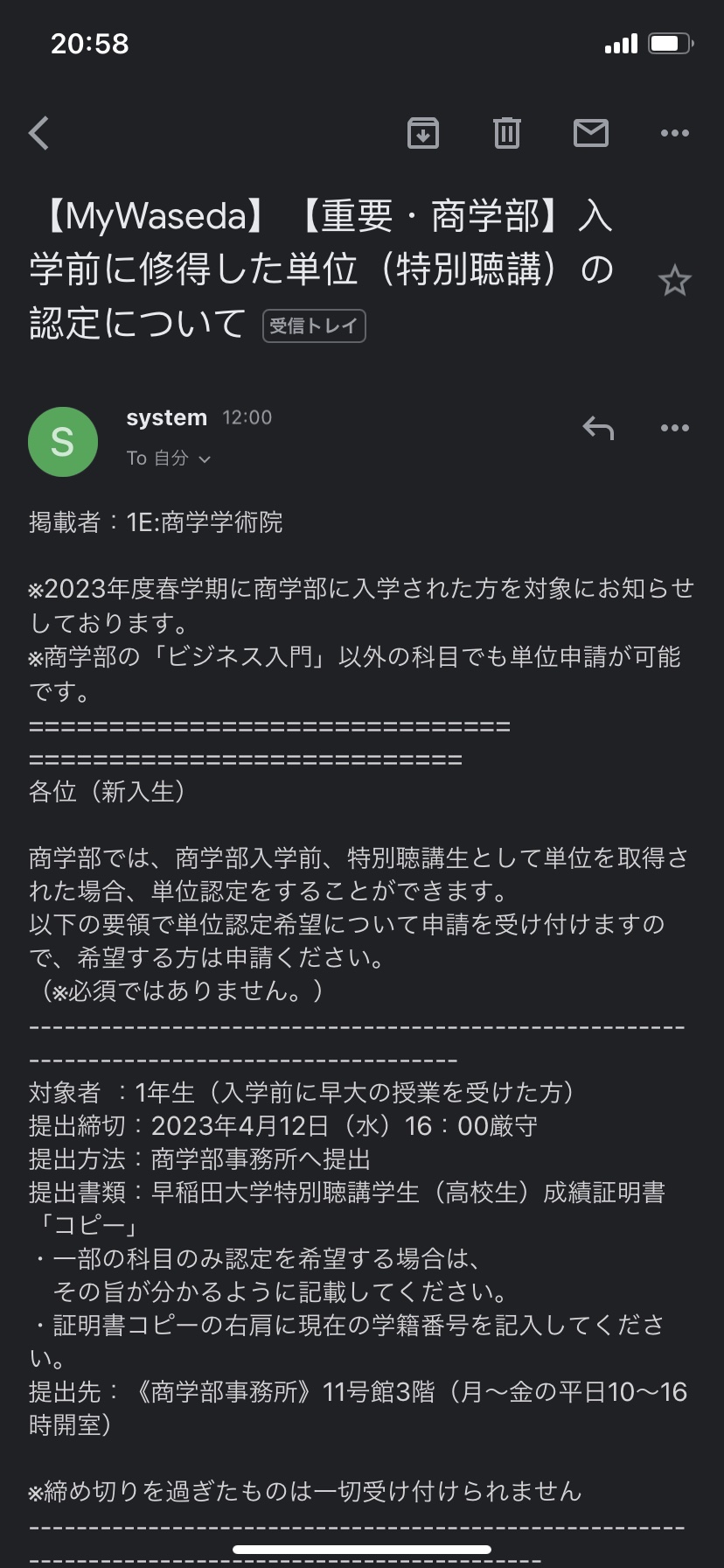Image resolution: width=724 pixels, height=1568 pixels.
Task: Expand the recipient details next to To 自分
Action: point(205,458)
